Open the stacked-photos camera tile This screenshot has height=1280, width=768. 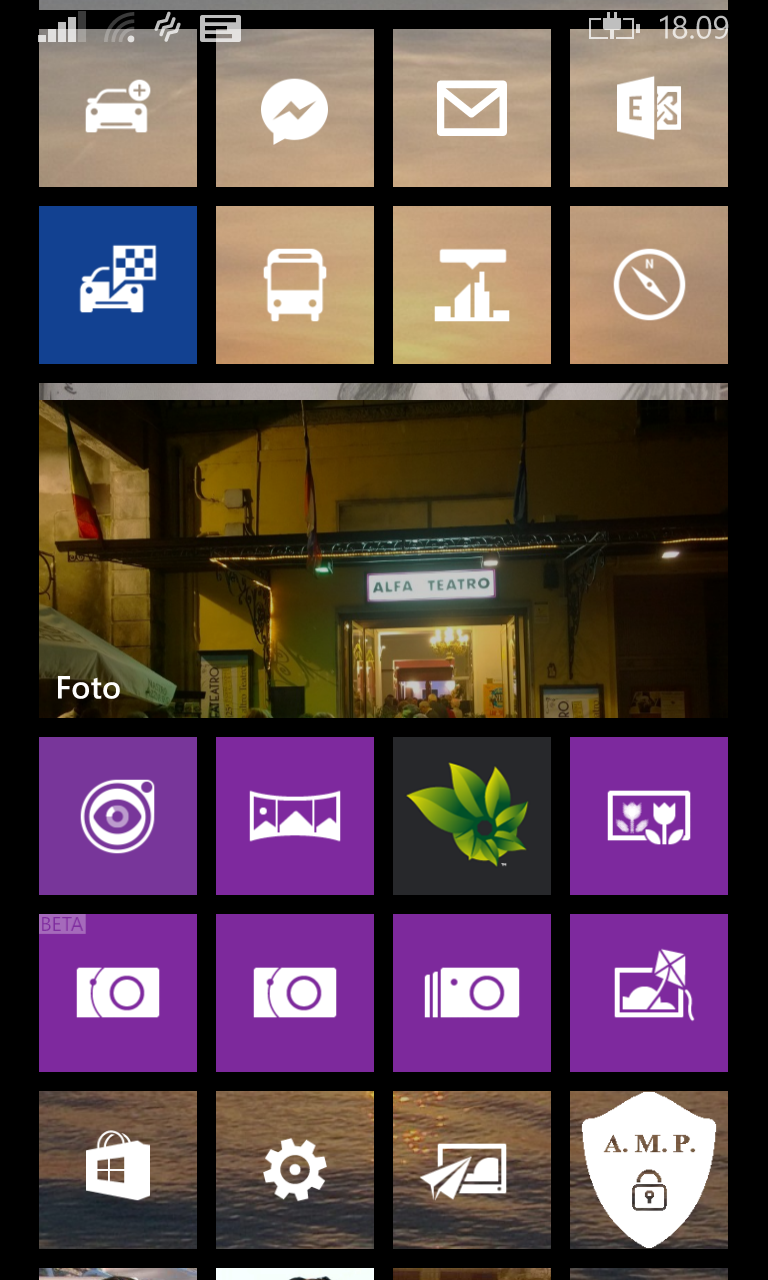pos(472,993)
